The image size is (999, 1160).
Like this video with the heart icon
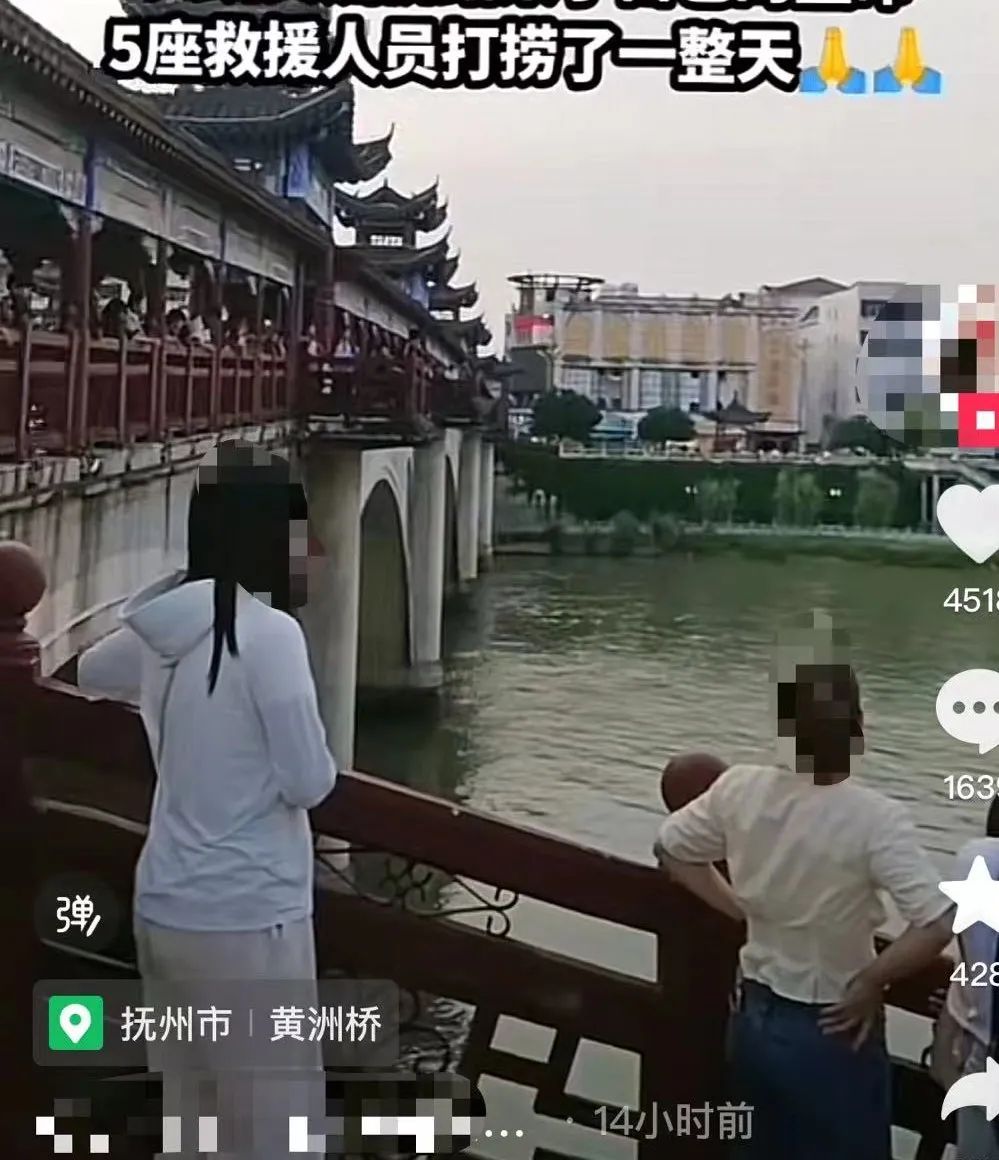tap(968, 523)
